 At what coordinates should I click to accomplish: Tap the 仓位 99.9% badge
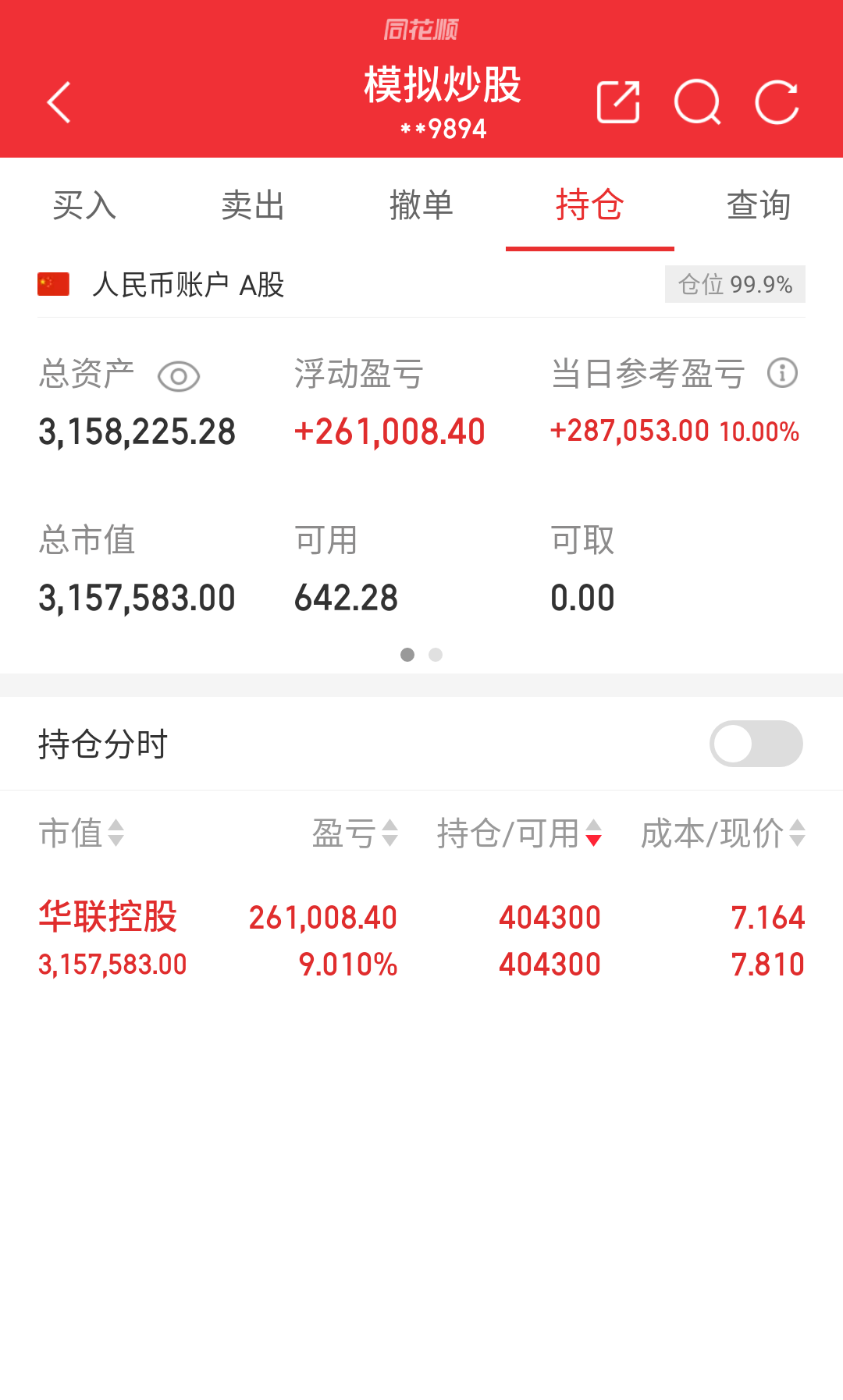735,284
